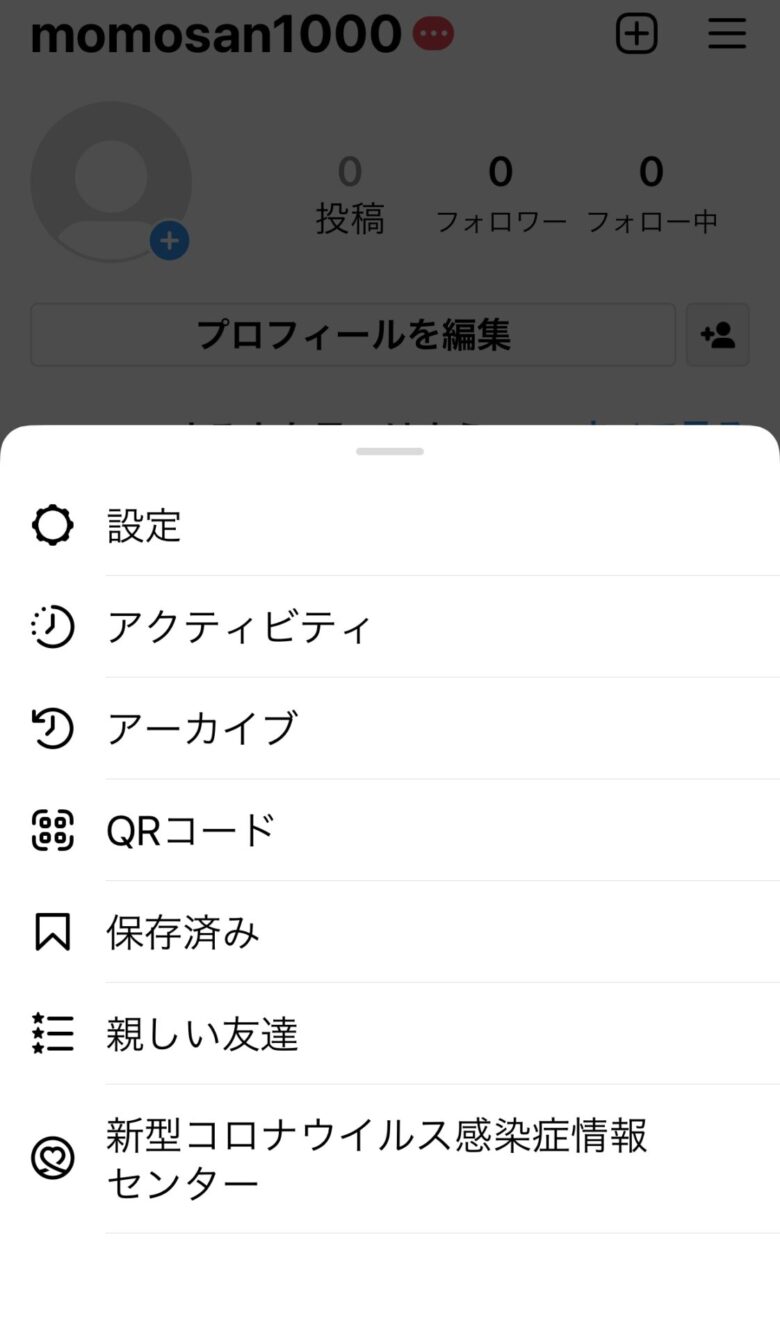This screenshot has height=1335, width=780.
Task: Tap the profile photo plus badge
Action: click(x=170, y=241)
